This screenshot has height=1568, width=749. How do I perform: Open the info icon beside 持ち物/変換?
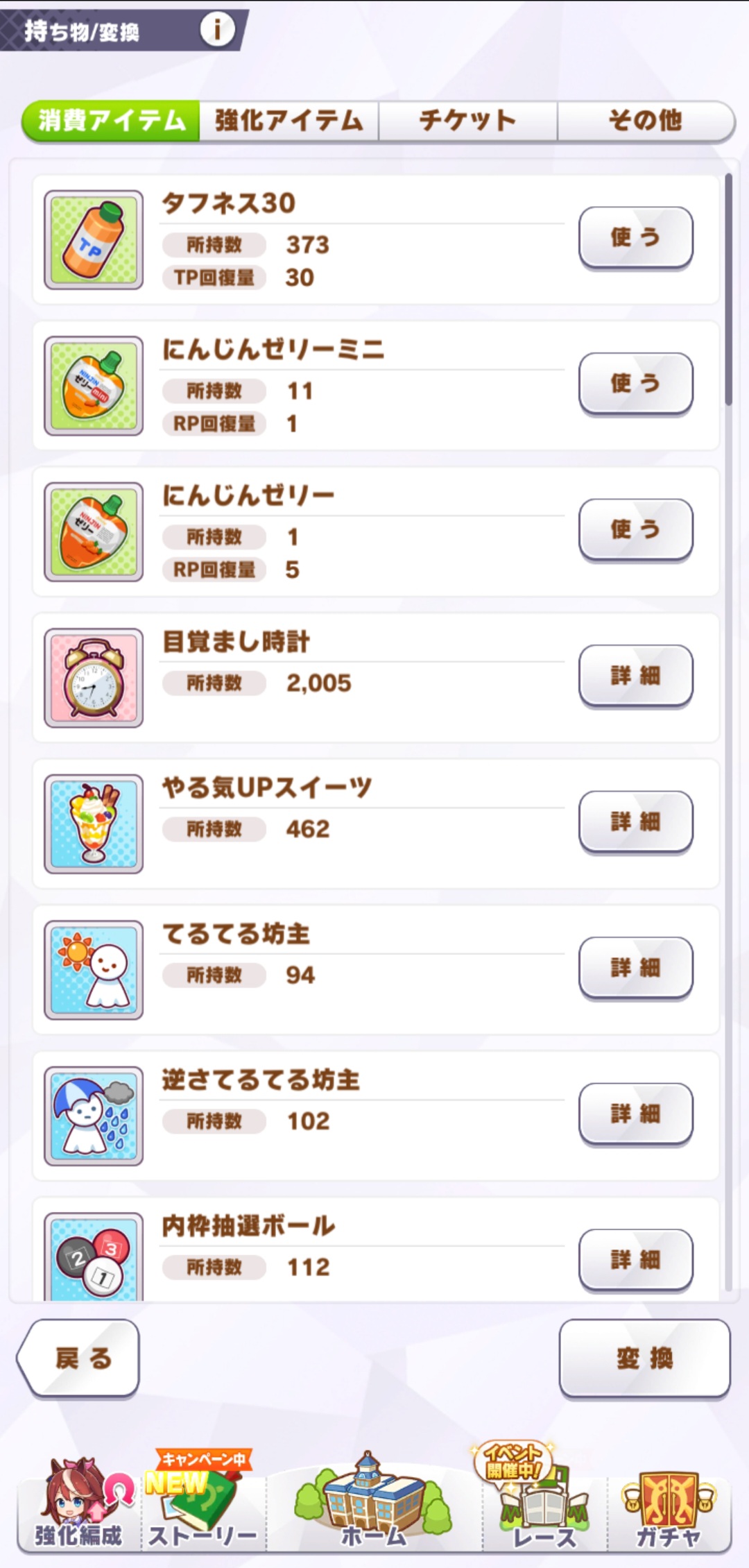[217, 30]
